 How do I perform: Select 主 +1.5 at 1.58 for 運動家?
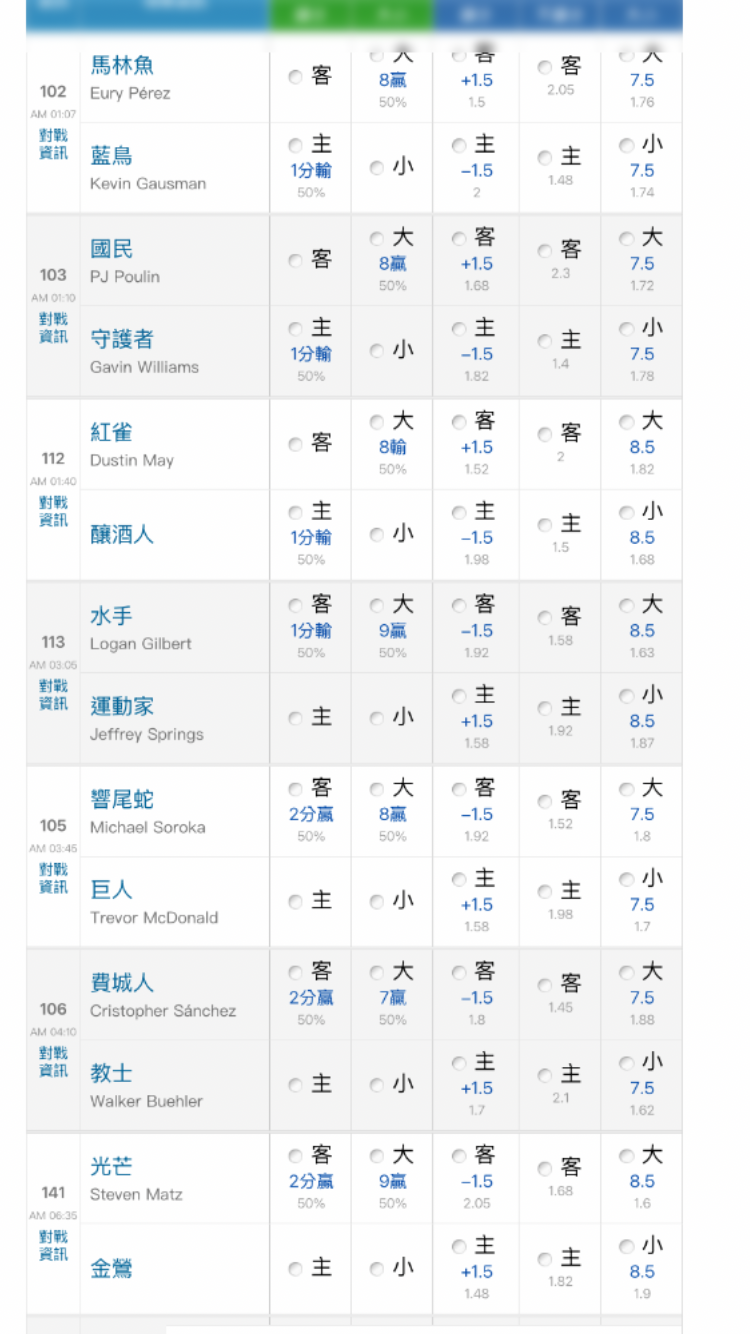[x=476, y=718]
